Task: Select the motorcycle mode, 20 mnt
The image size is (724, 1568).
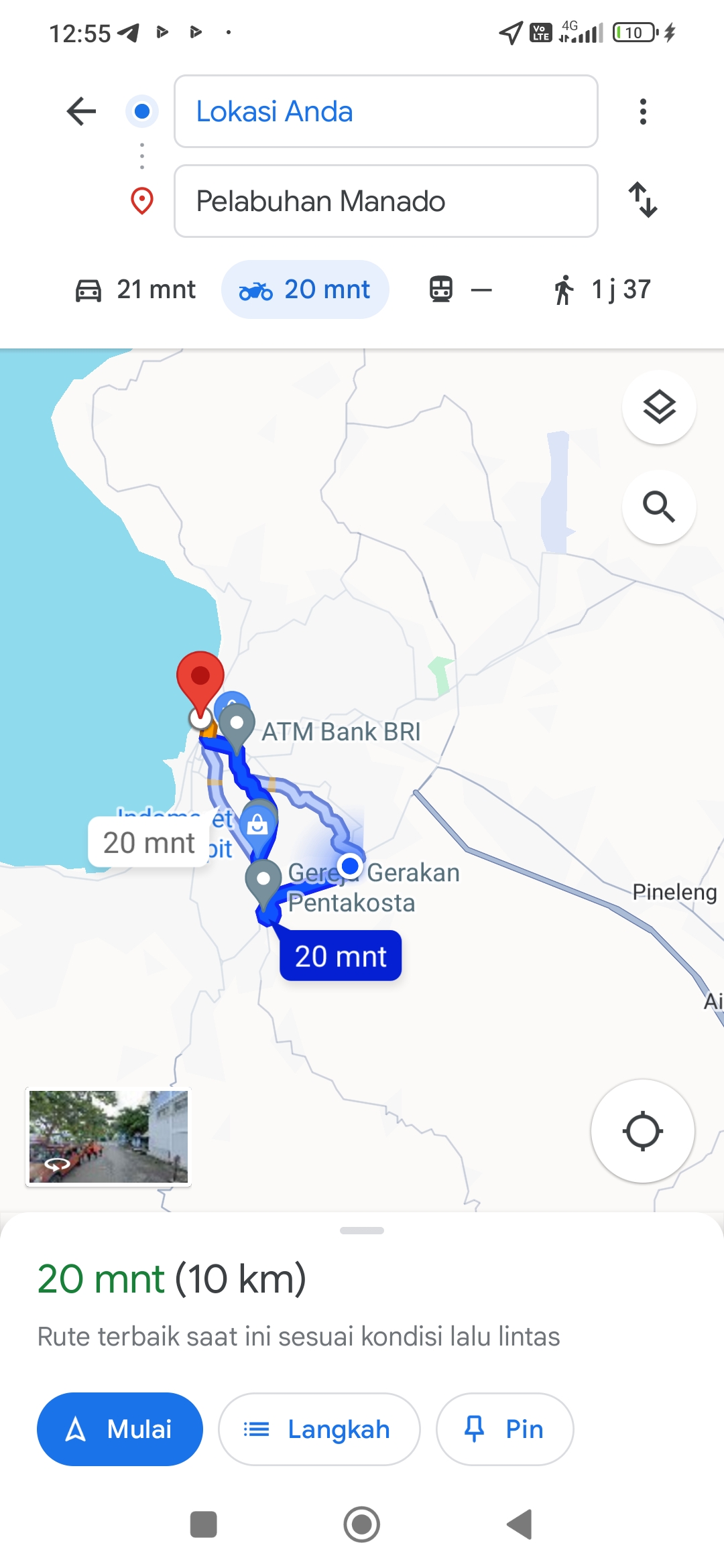Action: (x=305, y=289)
